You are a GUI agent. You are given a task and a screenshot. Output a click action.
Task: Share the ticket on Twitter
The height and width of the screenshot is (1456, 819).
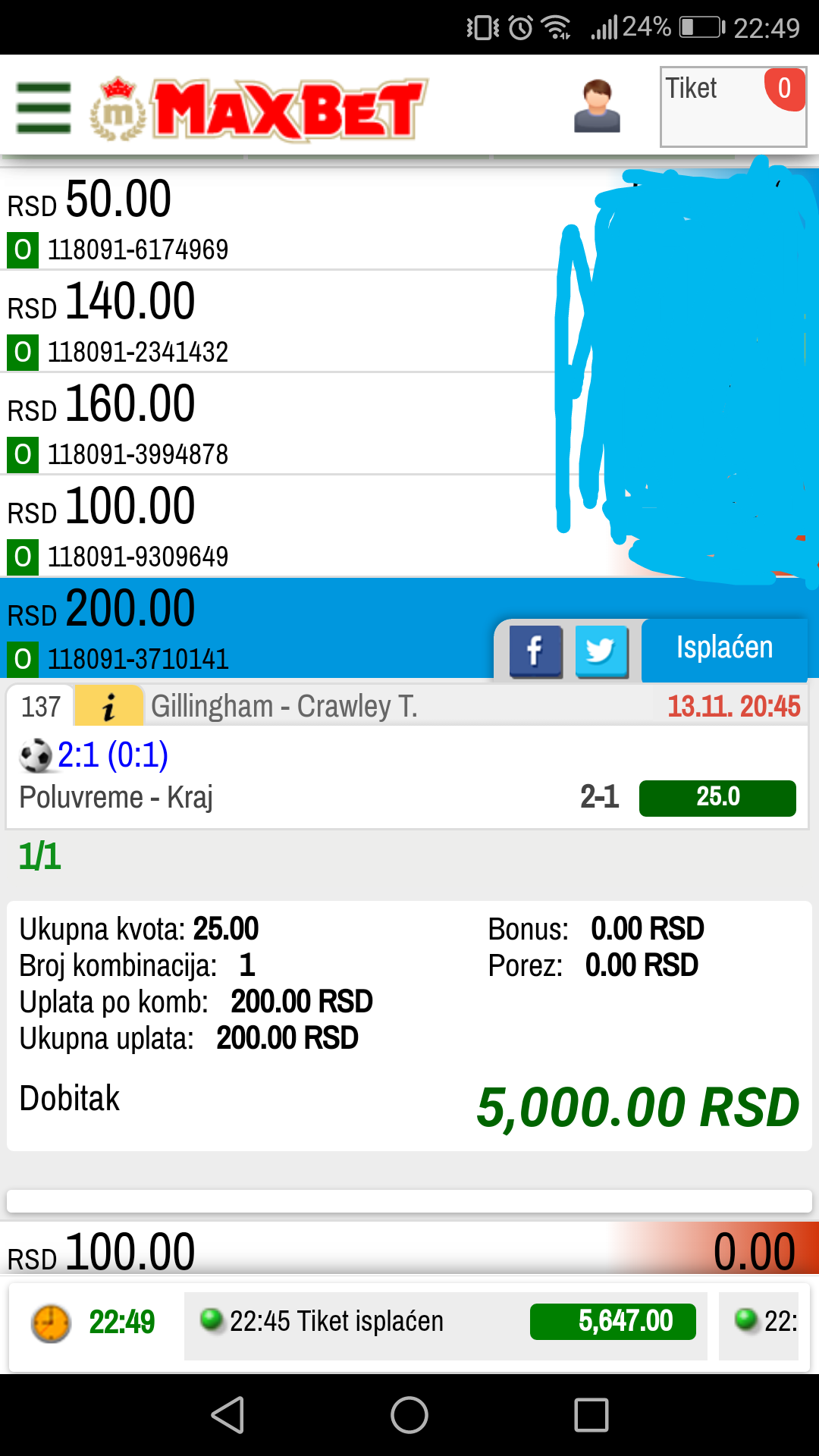(601, 651)
